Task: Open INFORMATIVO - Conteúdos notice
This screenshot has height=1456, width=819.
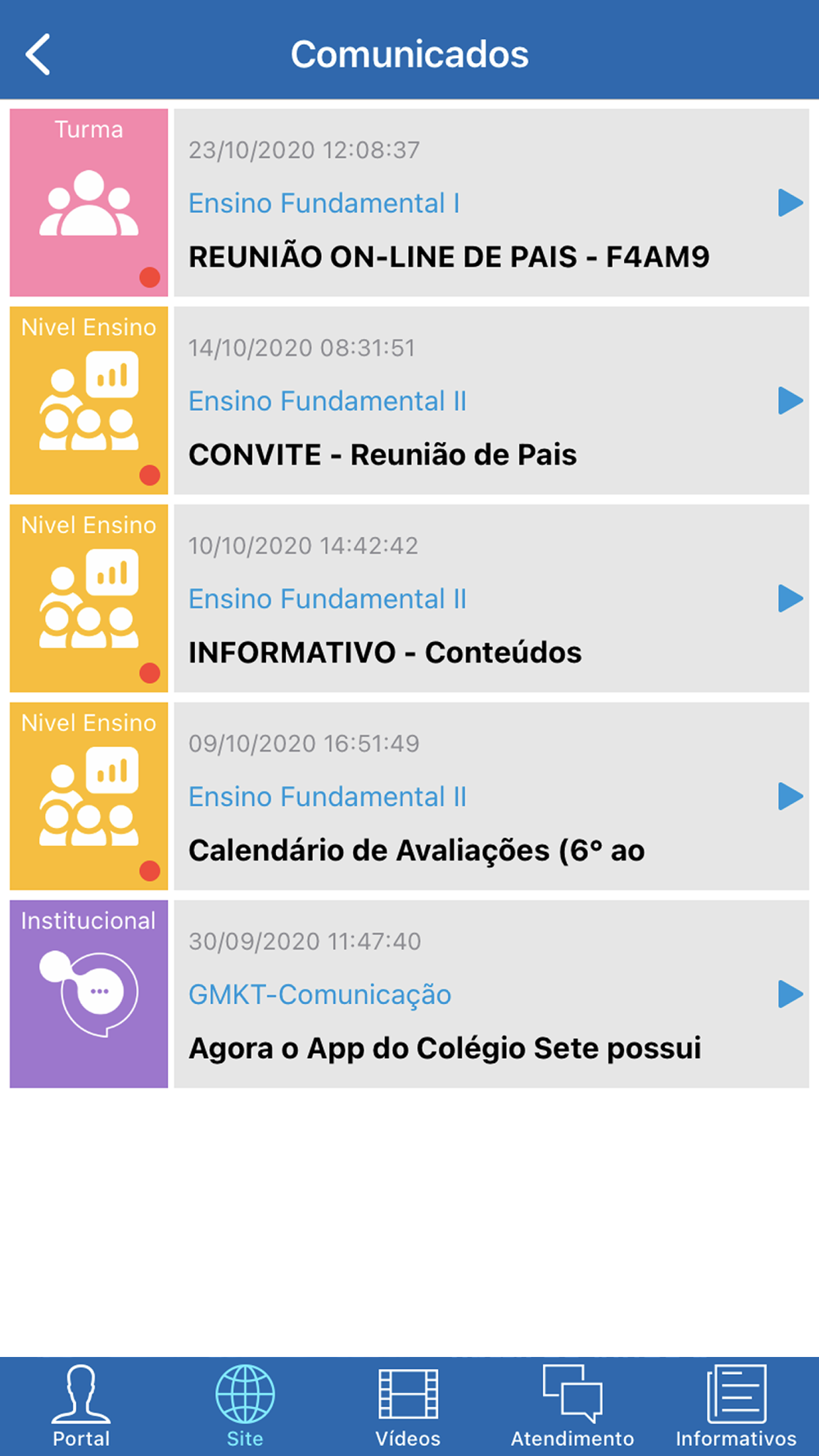Action: click(x=491, y=599)
